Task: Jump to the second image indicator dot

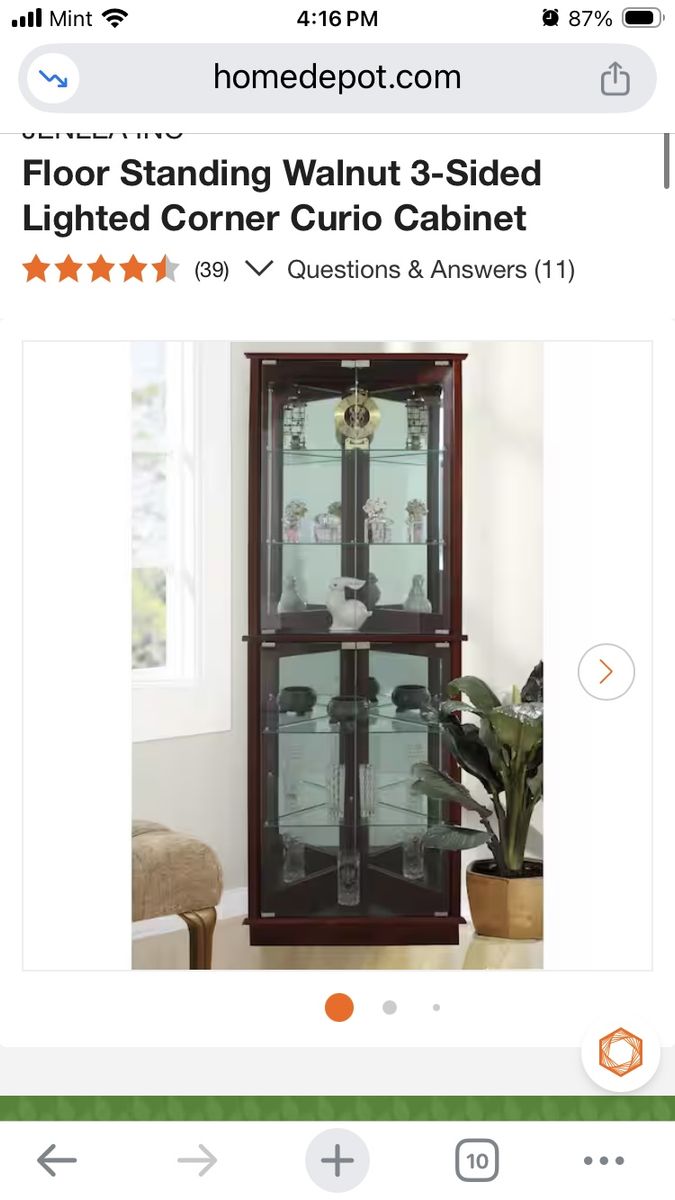Action: [x=389, y=1007]
